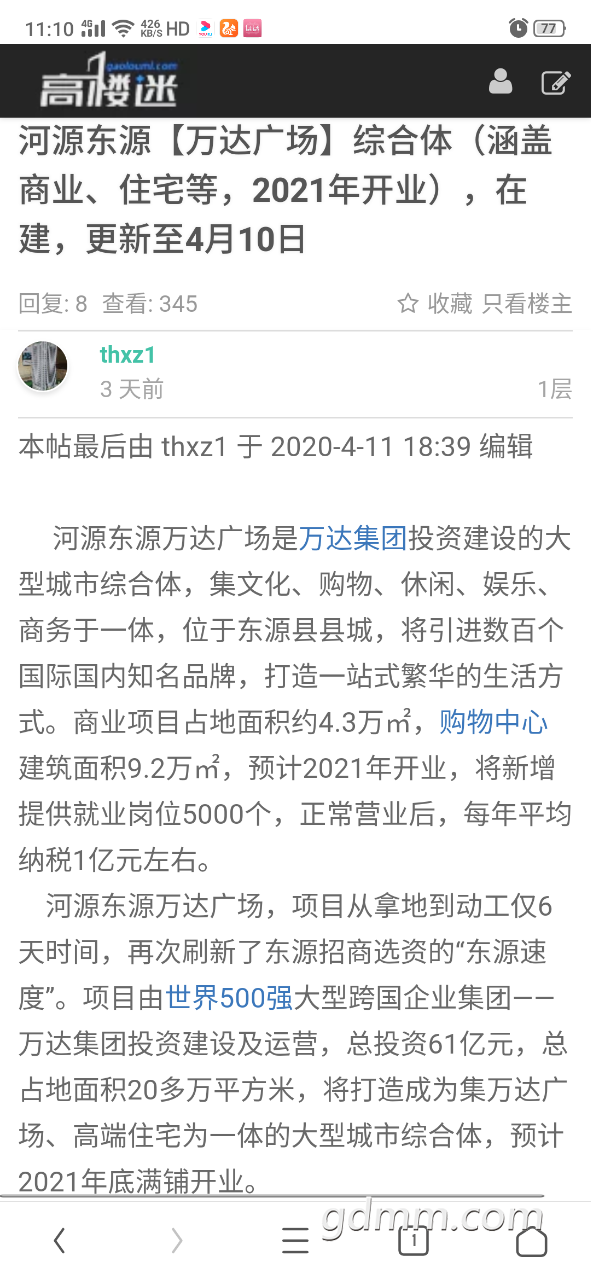The width and height of the screenshot is (591, 1280).
Task: Add this thread to 收藏 favorites
Action: tap(435, 304)
